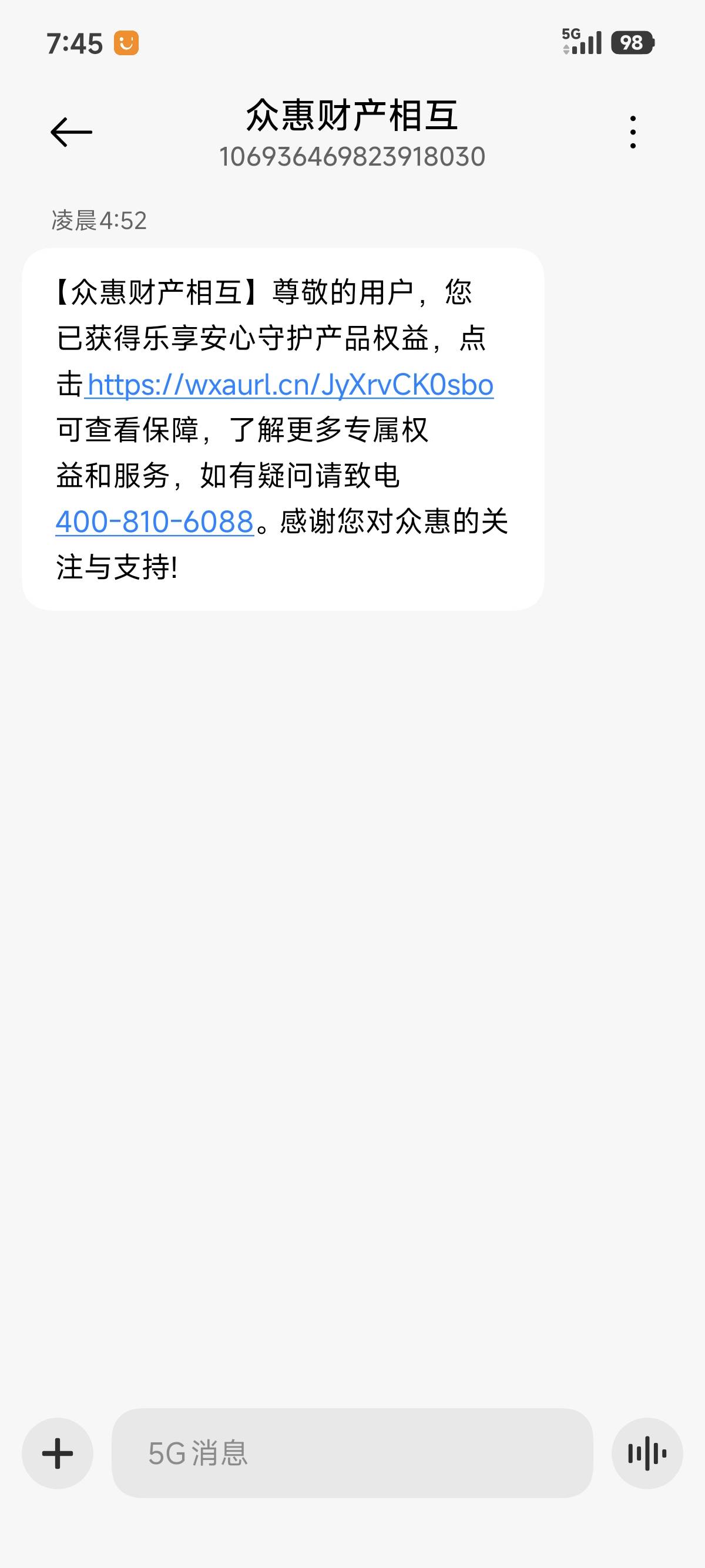Screen dimensions: 705x1568
Task: Start voice input with the waveform icon
Action: 647,1453
